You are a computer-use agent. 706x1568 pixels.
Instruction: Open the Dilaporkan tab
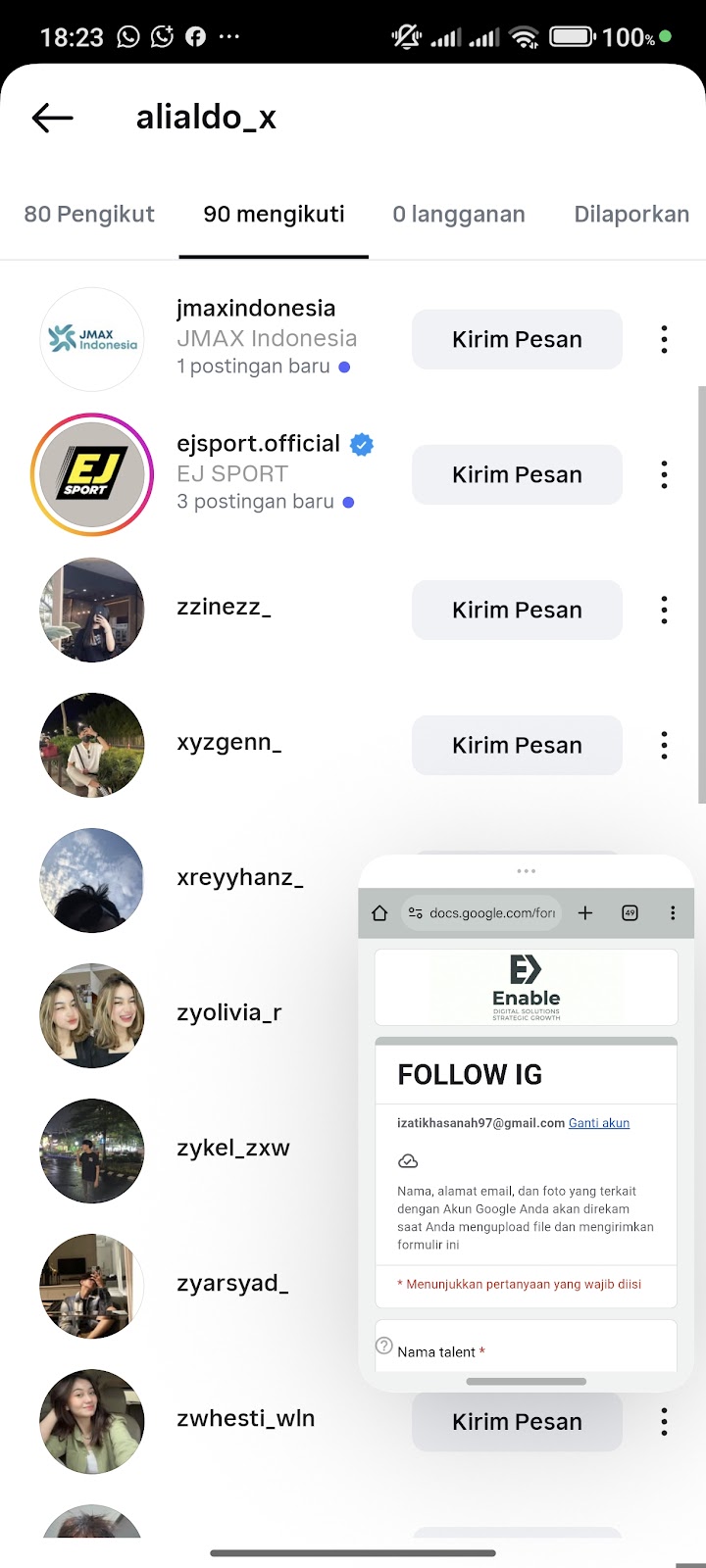(x=631, y=215)
